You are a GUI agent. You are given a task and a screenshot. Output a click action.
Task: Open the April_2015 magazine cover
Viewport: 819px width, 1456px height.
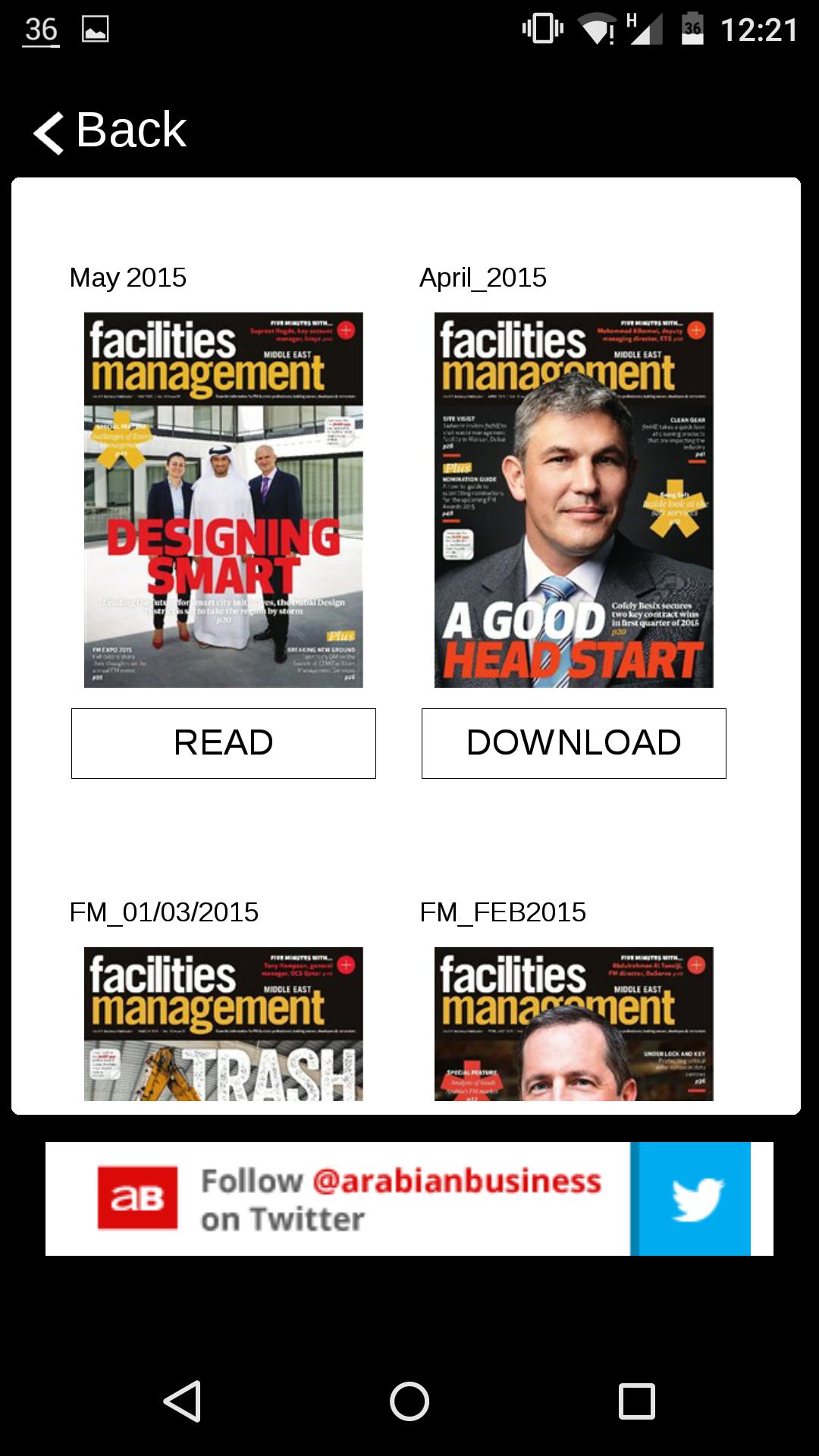[573, 500]
